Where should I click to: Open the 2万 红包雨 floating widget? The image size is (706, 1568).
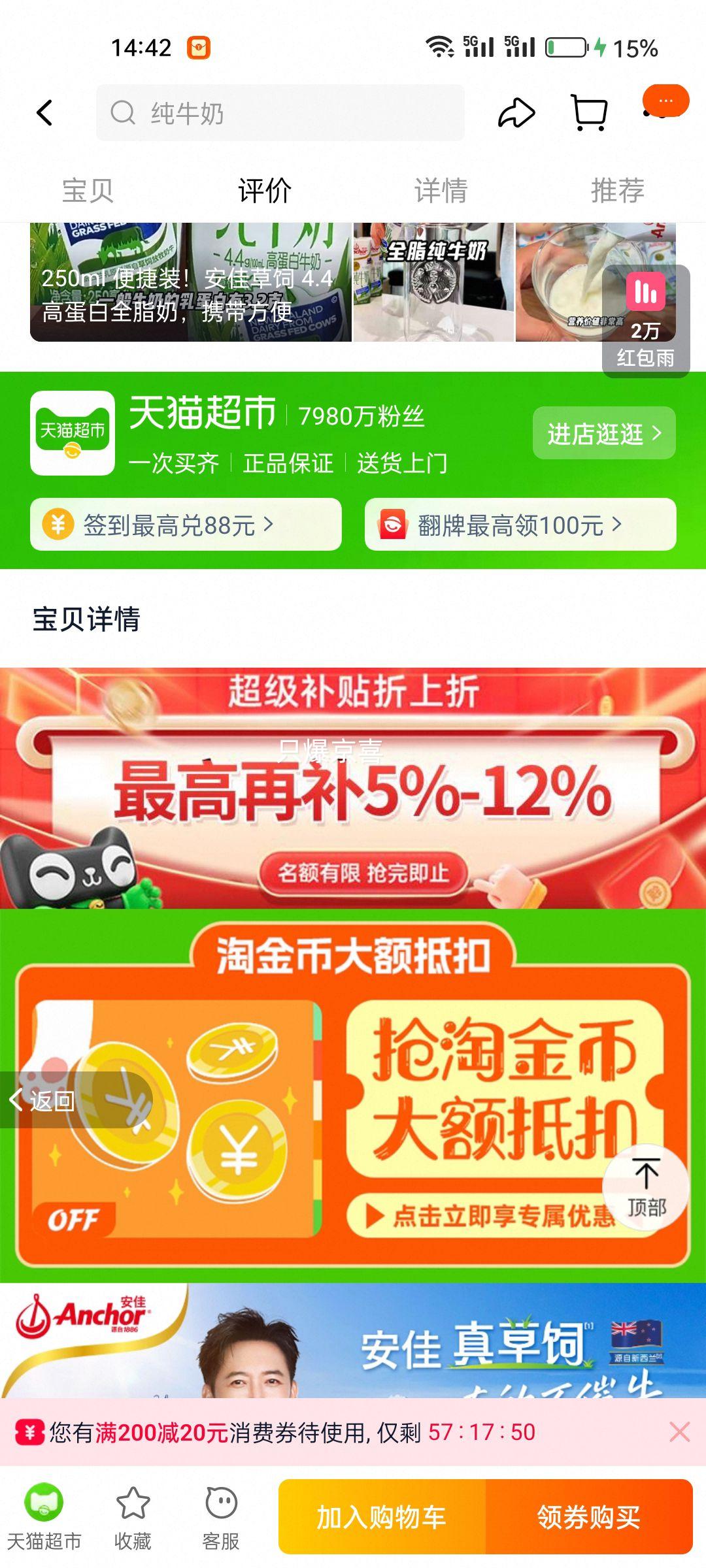[x=645, y=320]
